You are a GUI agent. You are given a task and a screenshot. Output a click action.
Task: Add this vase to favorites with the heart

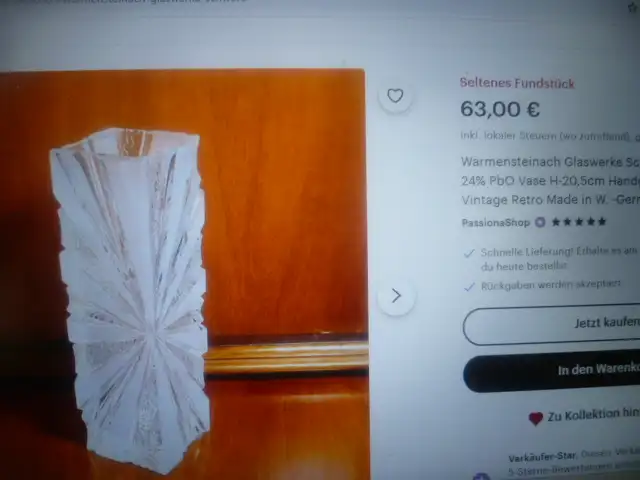point(395,96)
